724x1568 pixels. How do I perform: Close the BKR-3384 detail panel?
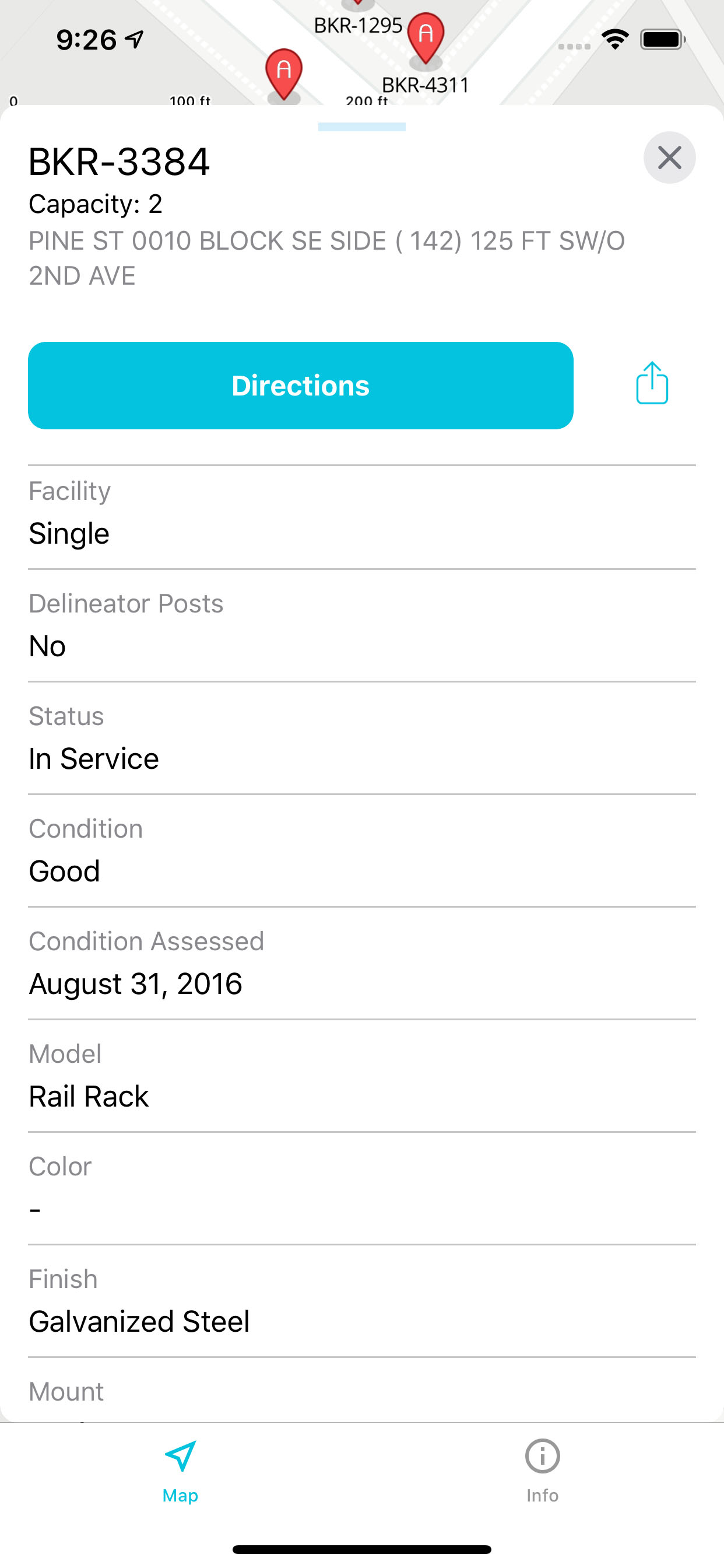click(x=669, y=157)
